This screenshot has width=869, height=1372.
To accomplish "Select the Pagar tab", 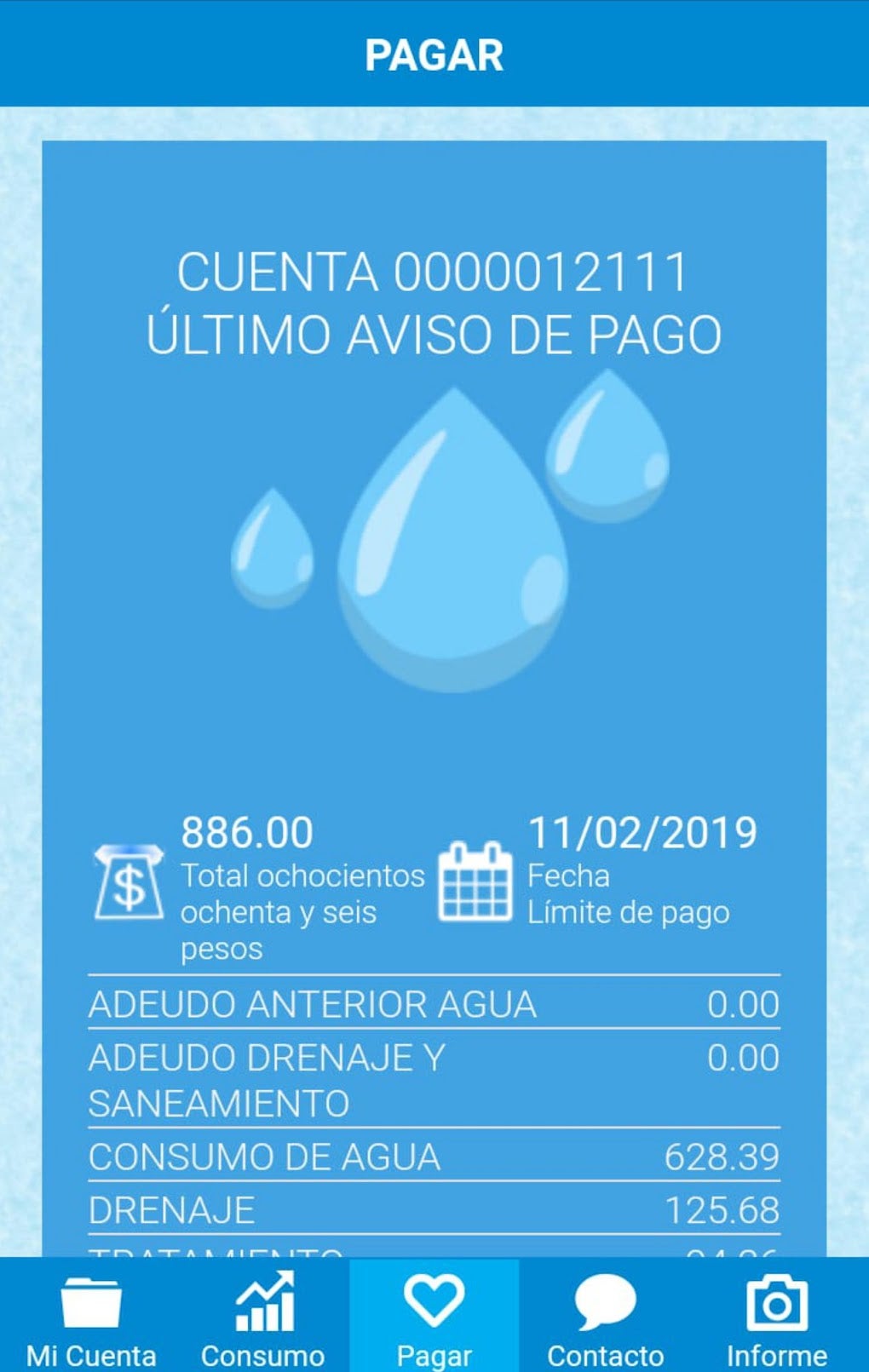I will 434,1316.
